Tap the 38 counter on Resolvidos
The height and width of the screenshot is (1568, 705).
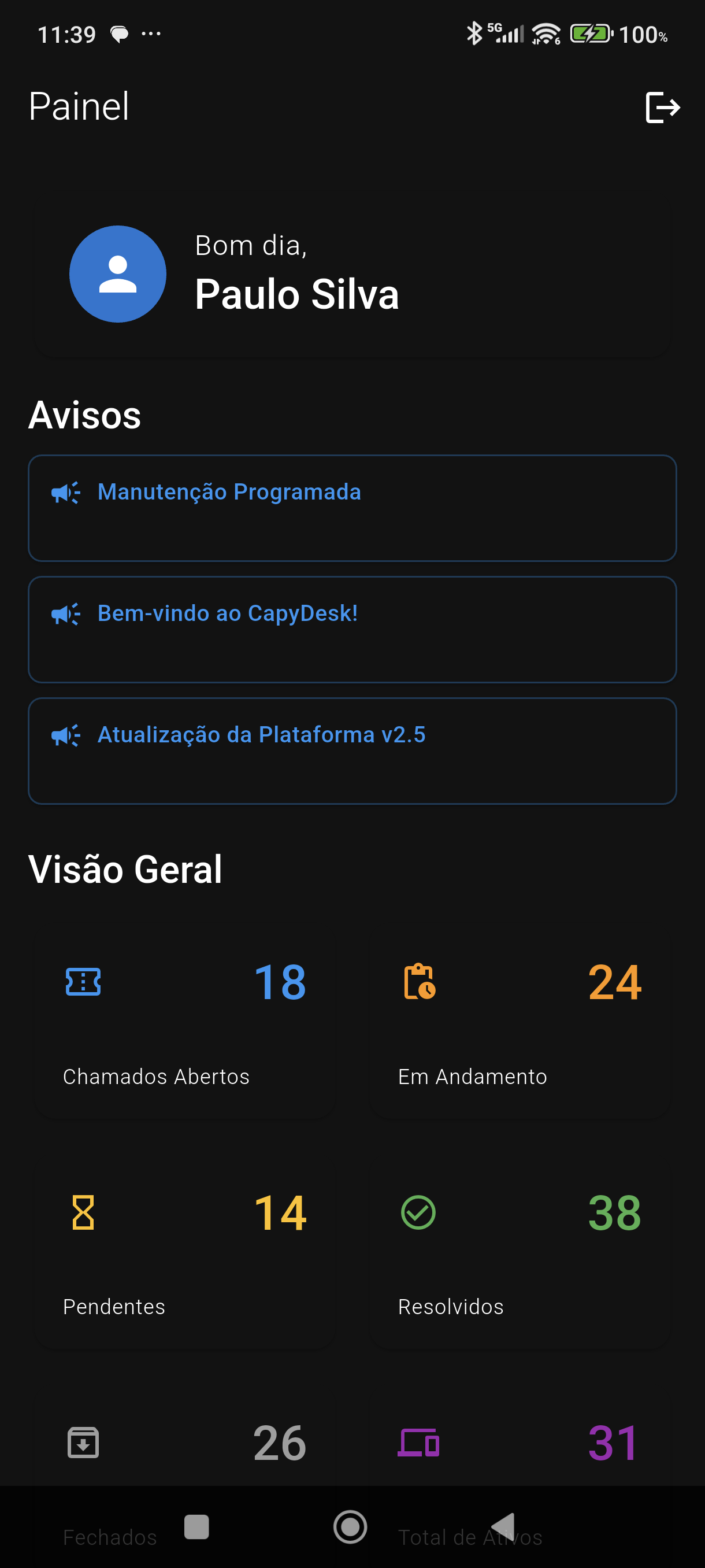pos(614,1212)
